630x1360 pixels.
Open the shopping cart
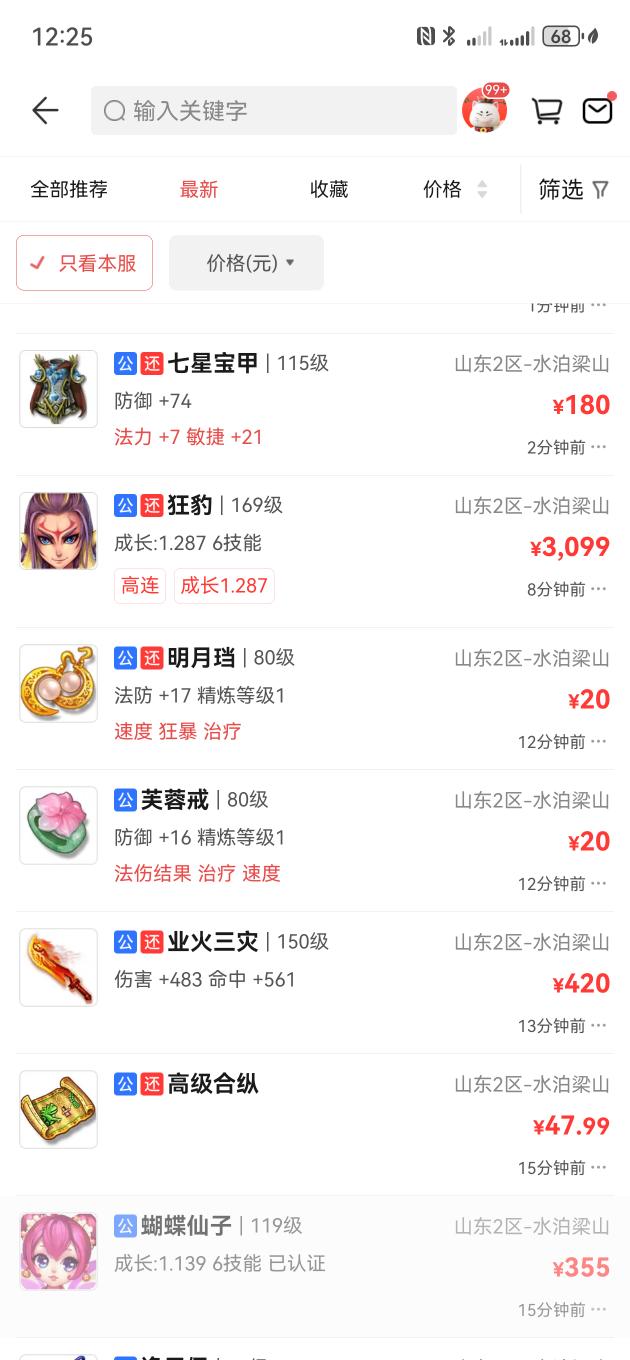coord(546,110)
